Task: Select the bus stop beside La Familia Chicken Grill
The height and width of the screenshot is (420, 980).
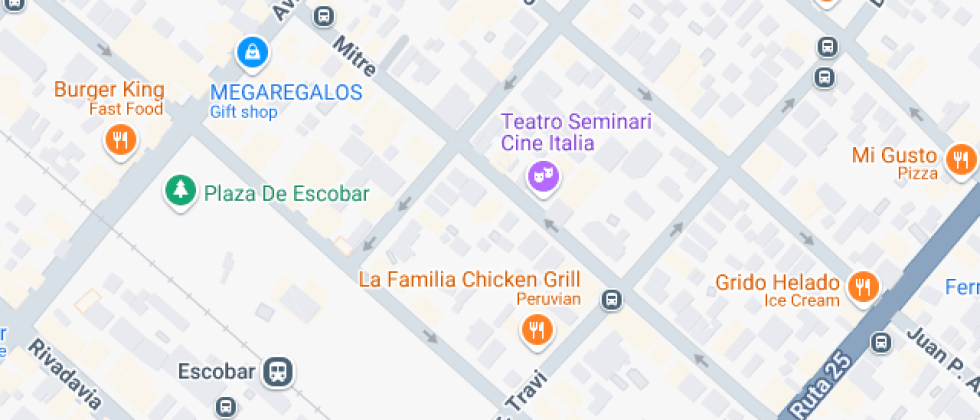Action: tap(612, 299)
